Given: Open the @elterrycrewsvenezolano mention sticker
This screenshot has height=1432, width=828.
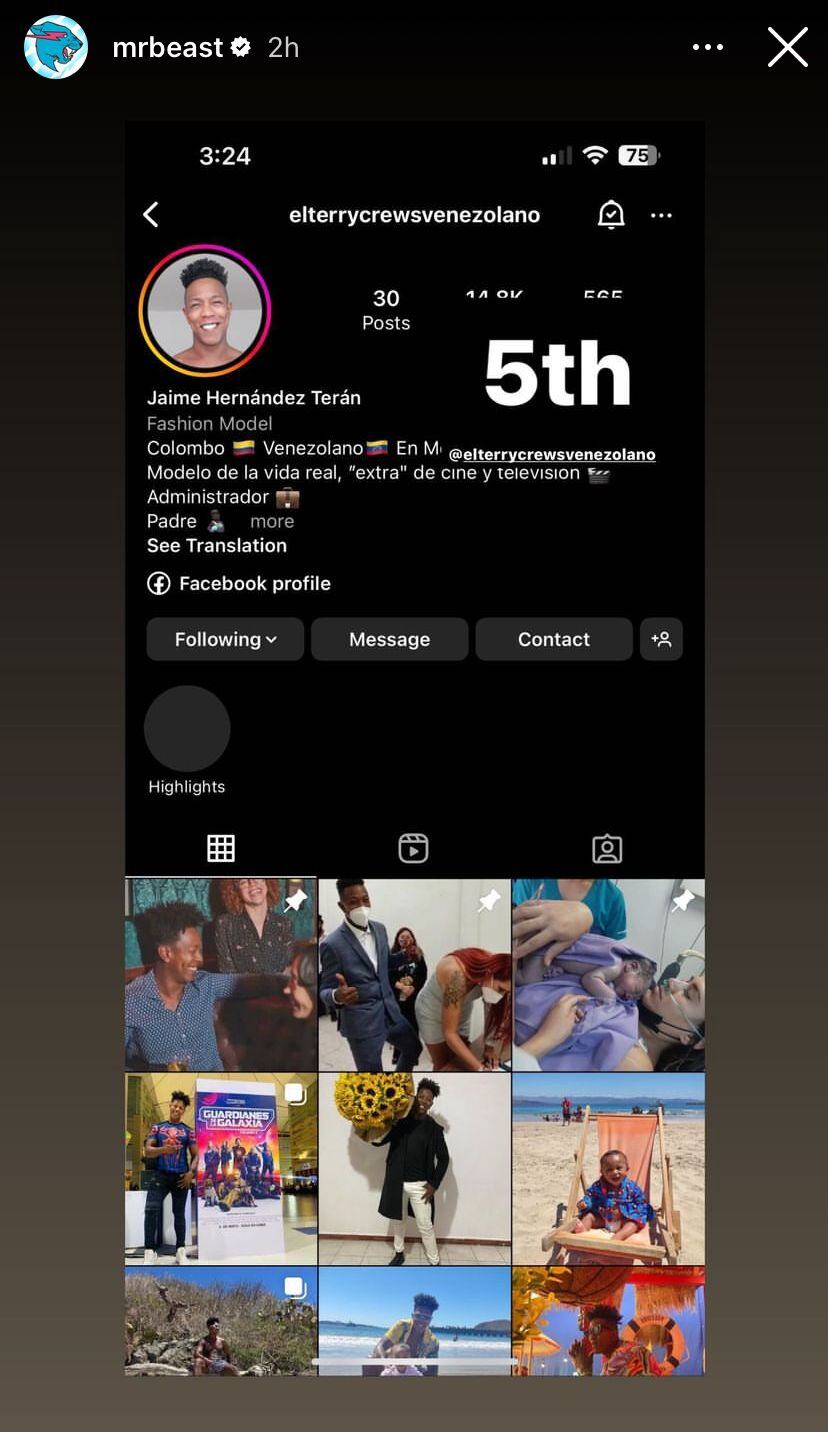Looking at the screenshot, I should [552, 454].
